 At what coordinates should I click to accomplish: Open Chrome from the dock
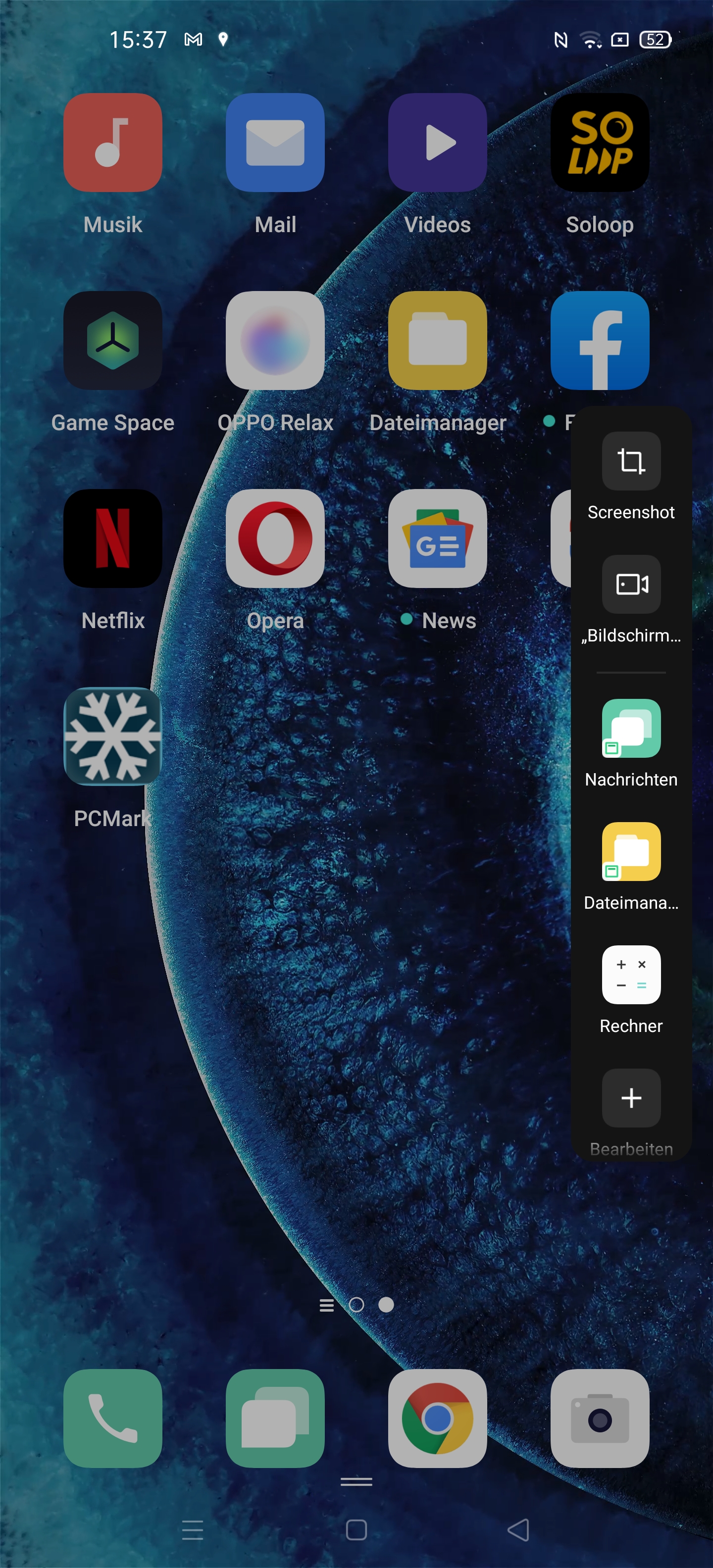click(x=437, y=1418)
